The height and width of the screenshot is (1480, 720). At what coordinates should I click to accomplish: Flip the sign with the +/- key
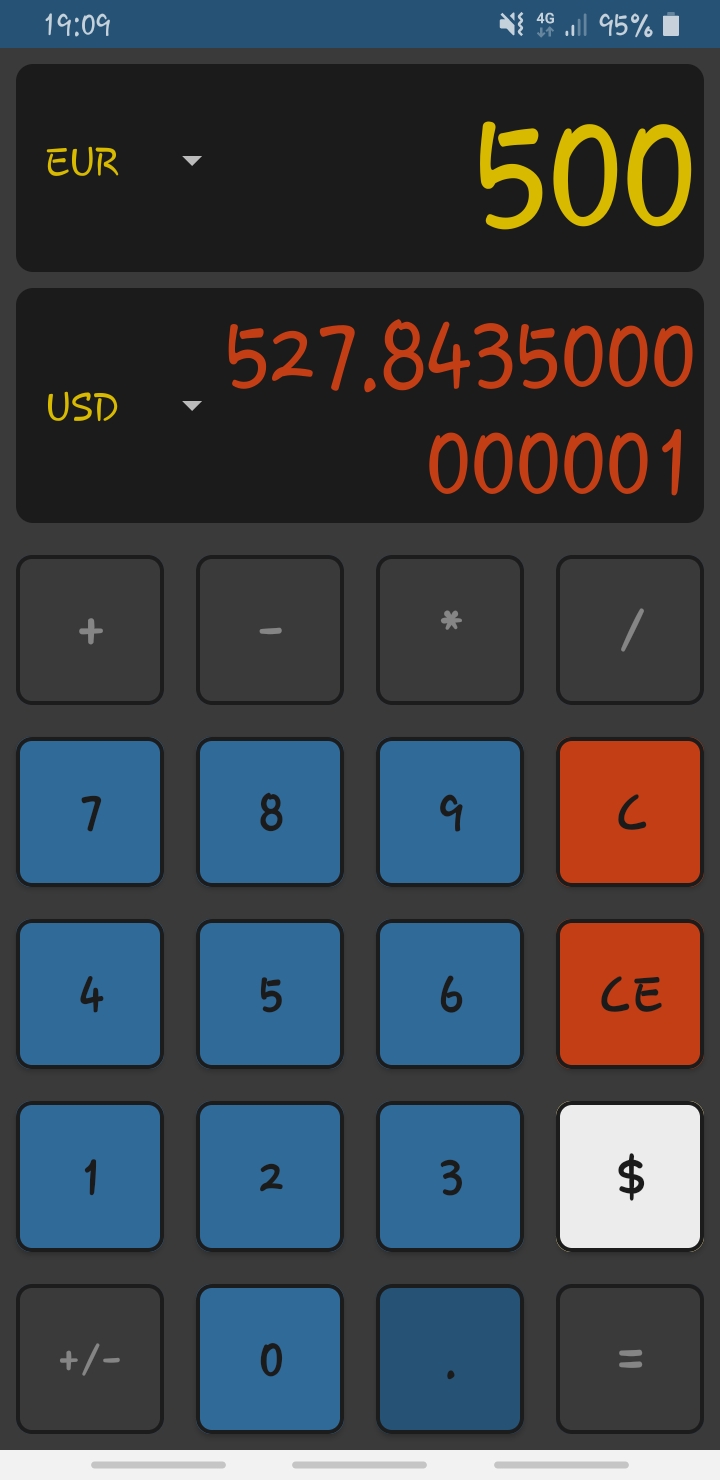90,1359
